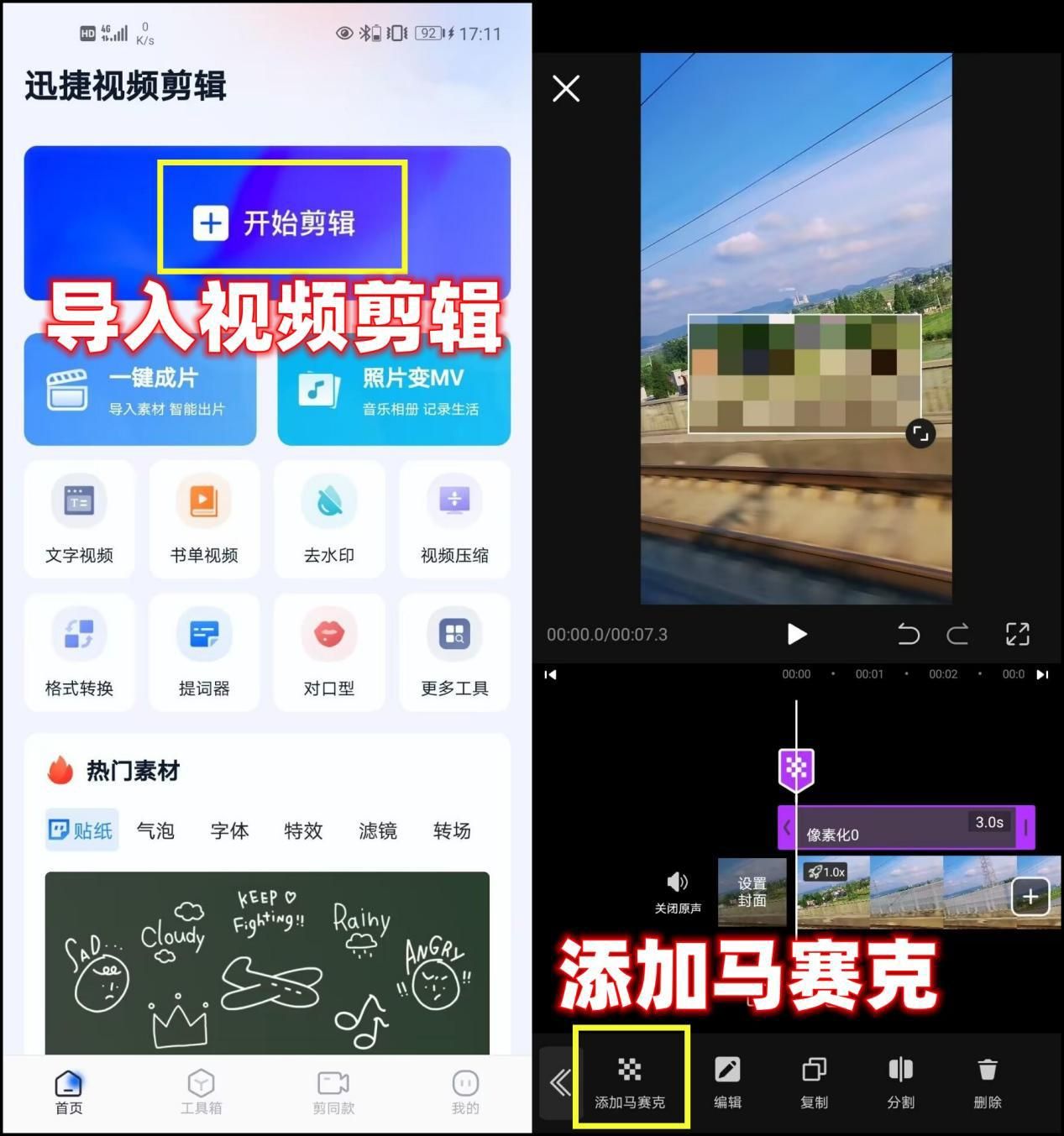Select the 添加马赛克 mosaic tool
The image size is (1064, 1136).
[x=631, y=1082]
